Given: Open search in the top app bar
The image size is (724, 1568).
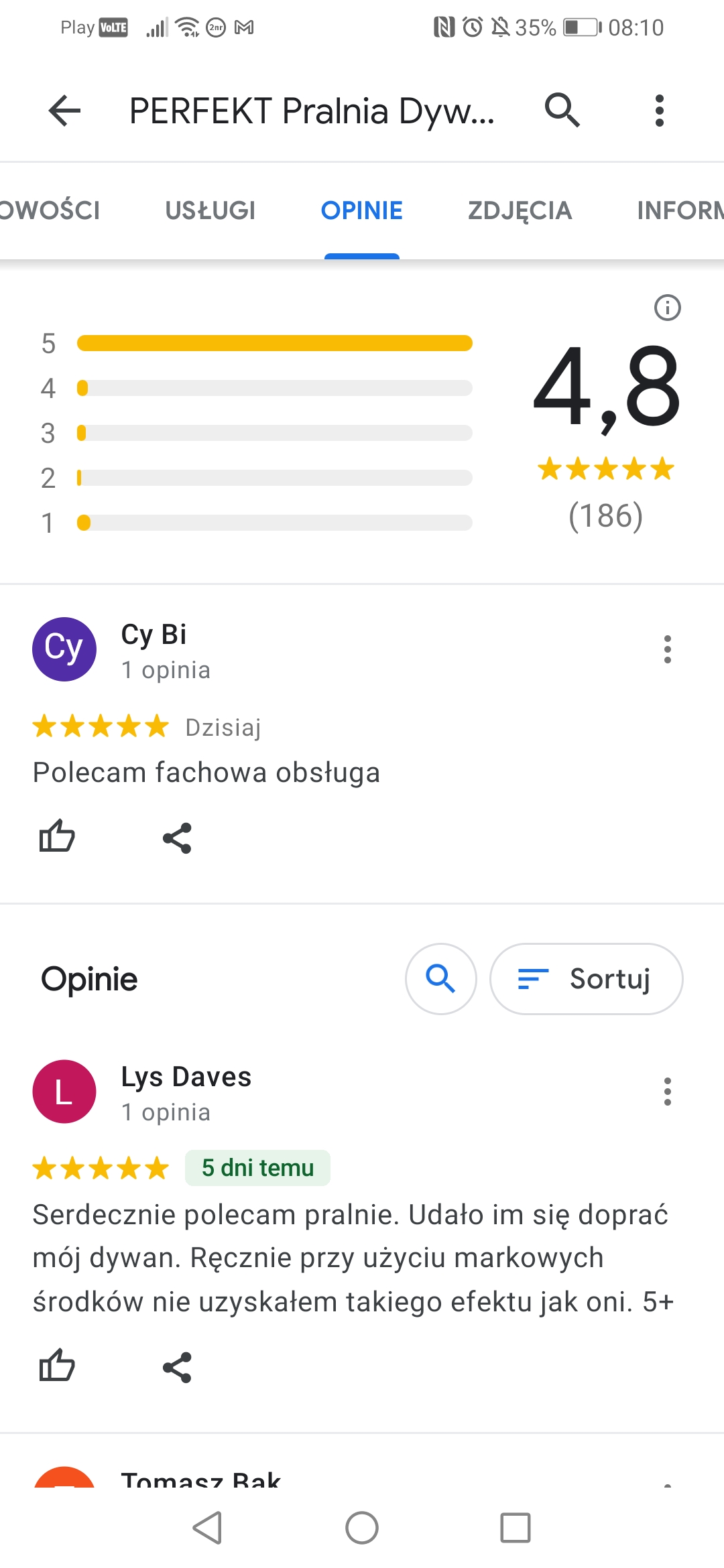Looking at the screenshot, I should pos(562,111).
